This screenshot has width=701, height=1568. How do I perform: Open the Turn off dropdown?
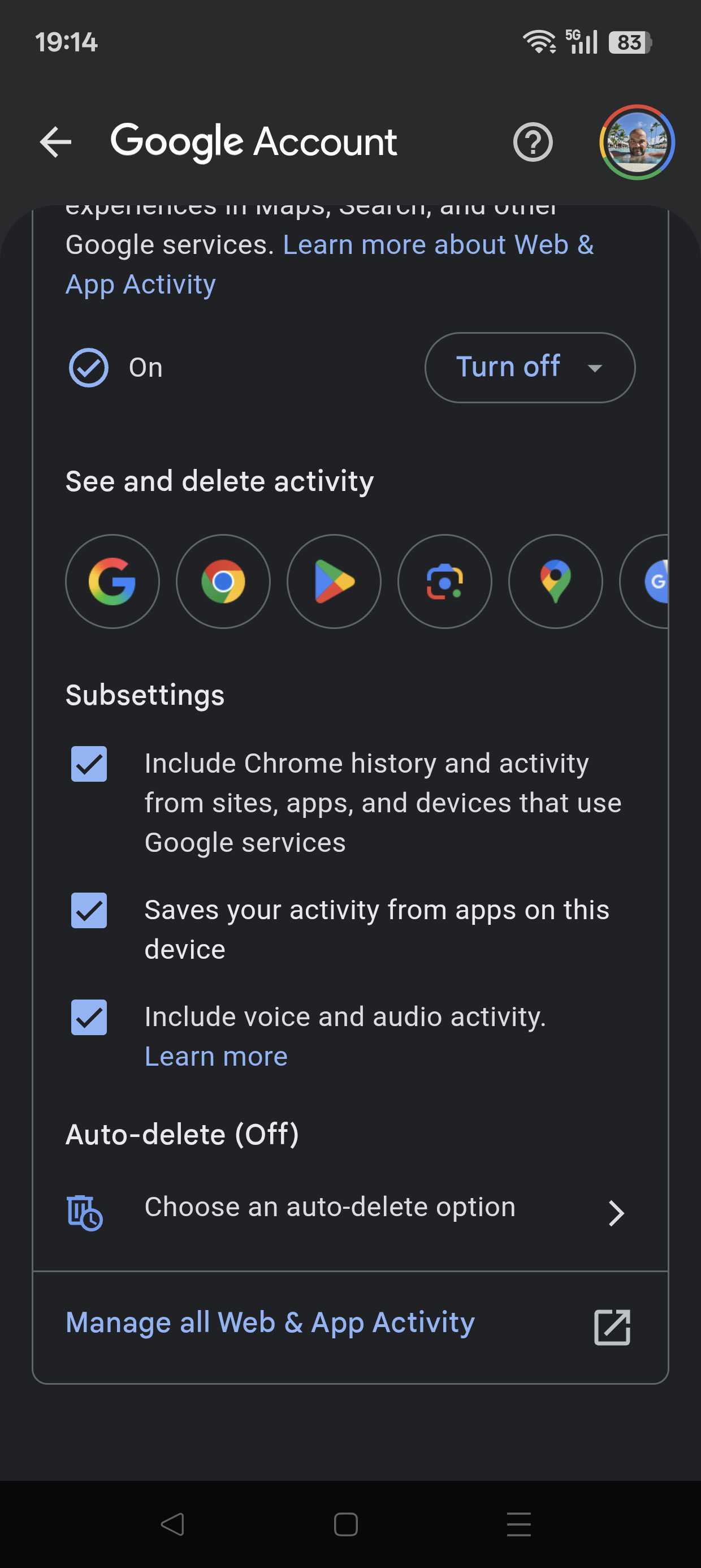pos(529,367)
